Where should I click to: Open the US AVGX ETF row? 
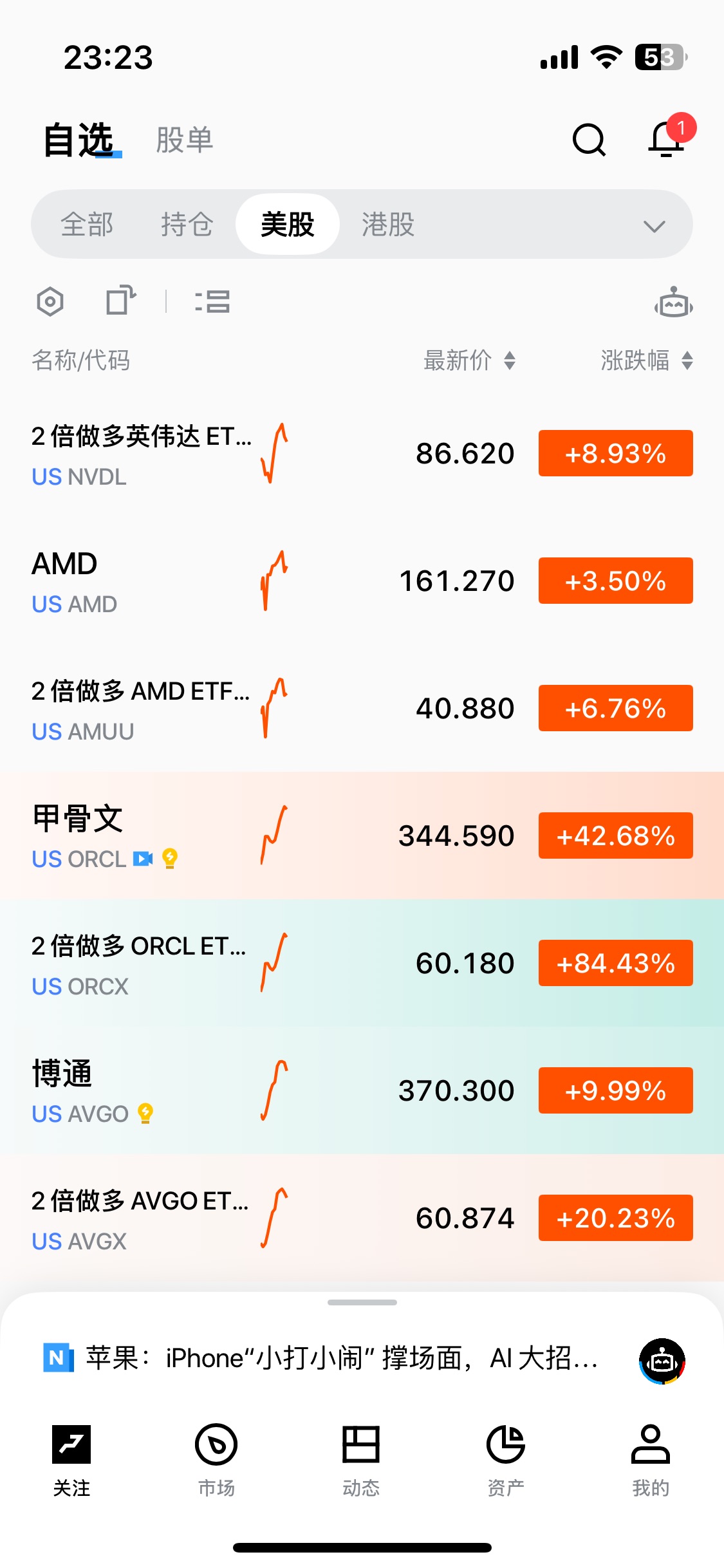pyautogui.click(x=362, y=1218)
